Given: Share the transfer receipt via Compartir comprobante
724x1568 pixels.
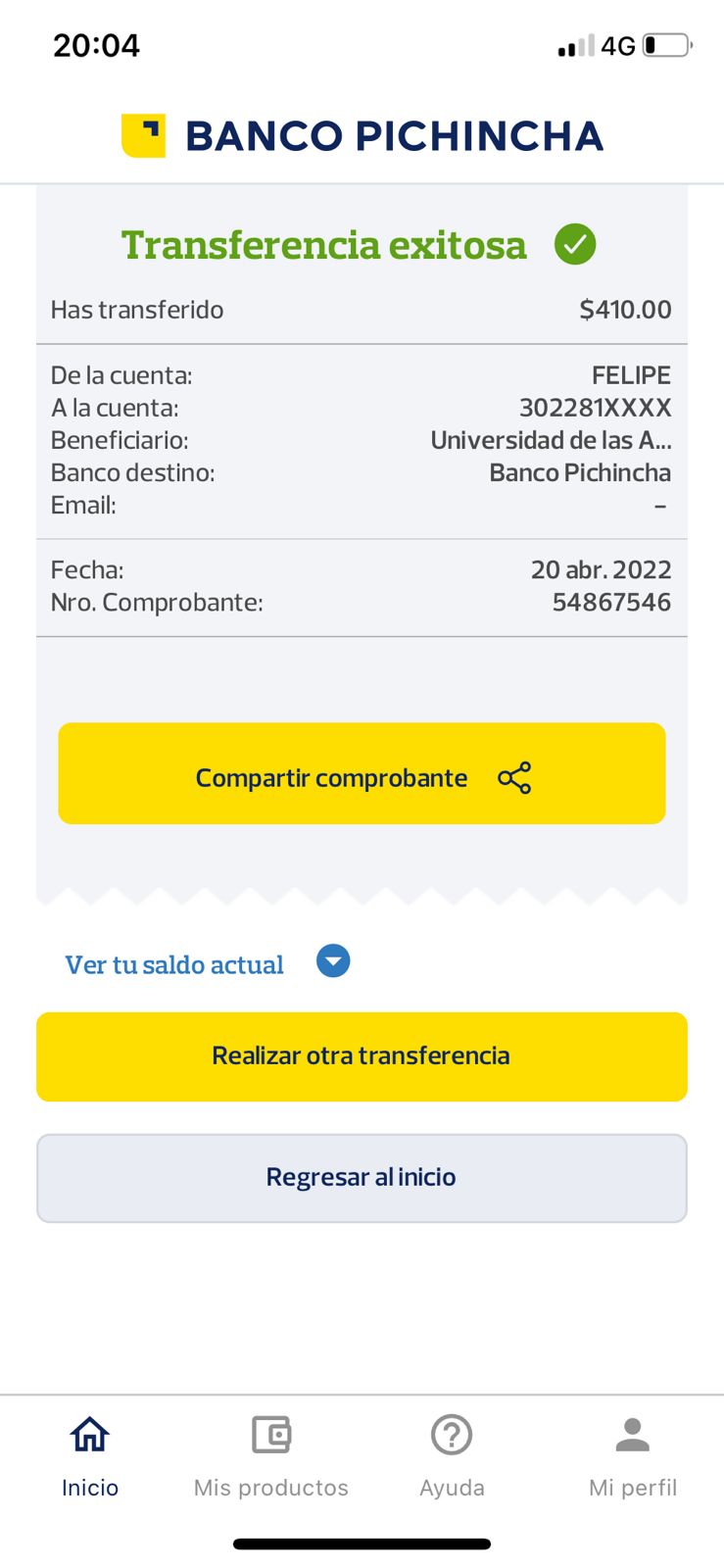Looking at the screenshot, I should click(x=362, y=773).
